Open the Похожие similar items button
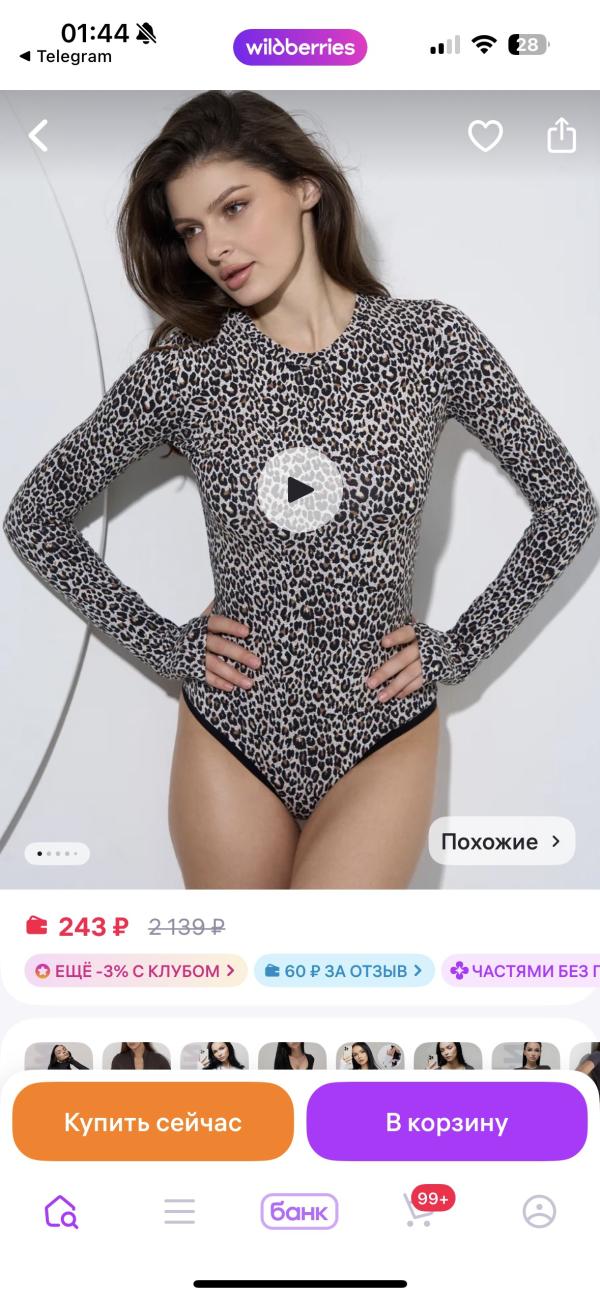 pos(502,842)
